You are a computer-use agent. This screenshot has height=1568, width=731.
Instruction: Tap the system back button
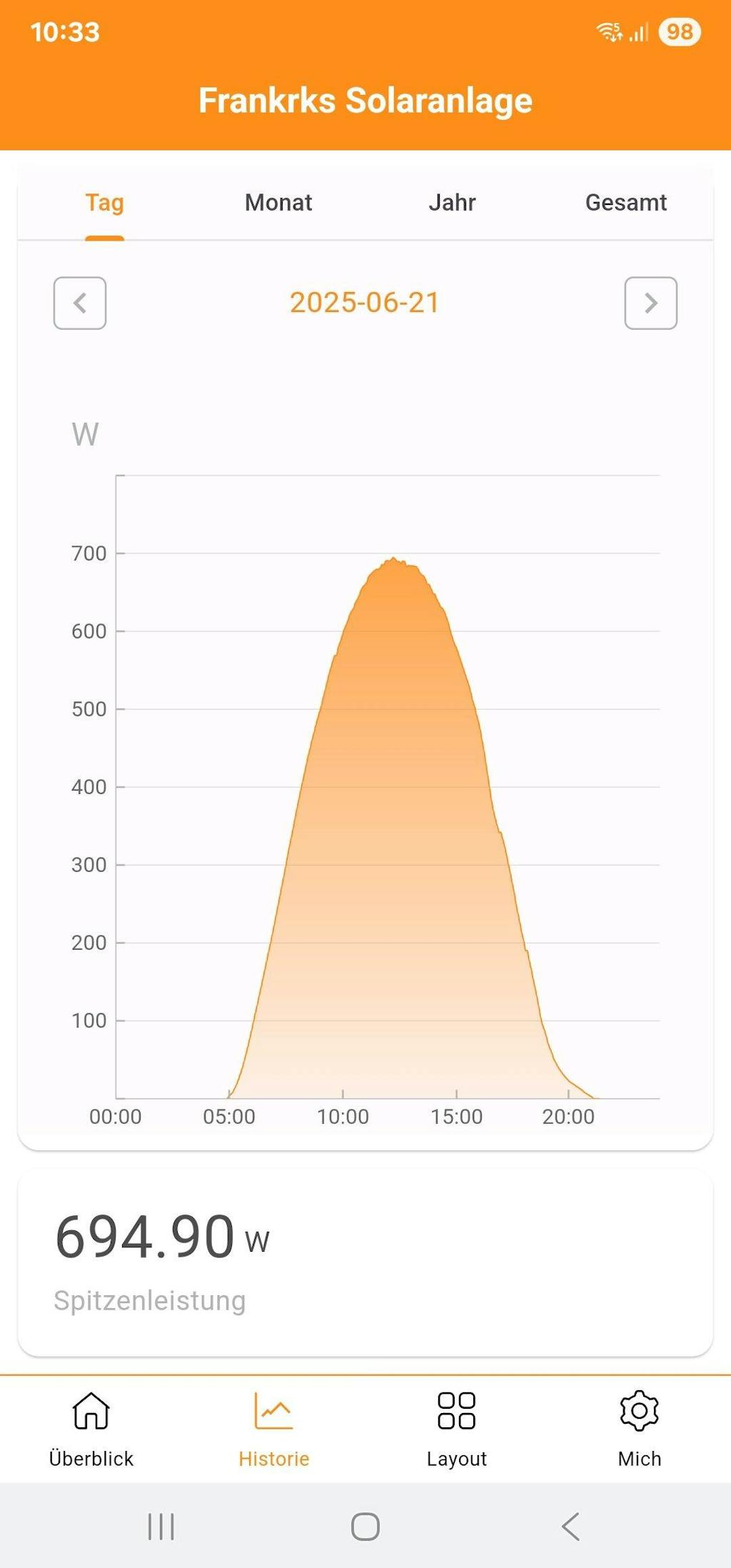pos(570,1527)
